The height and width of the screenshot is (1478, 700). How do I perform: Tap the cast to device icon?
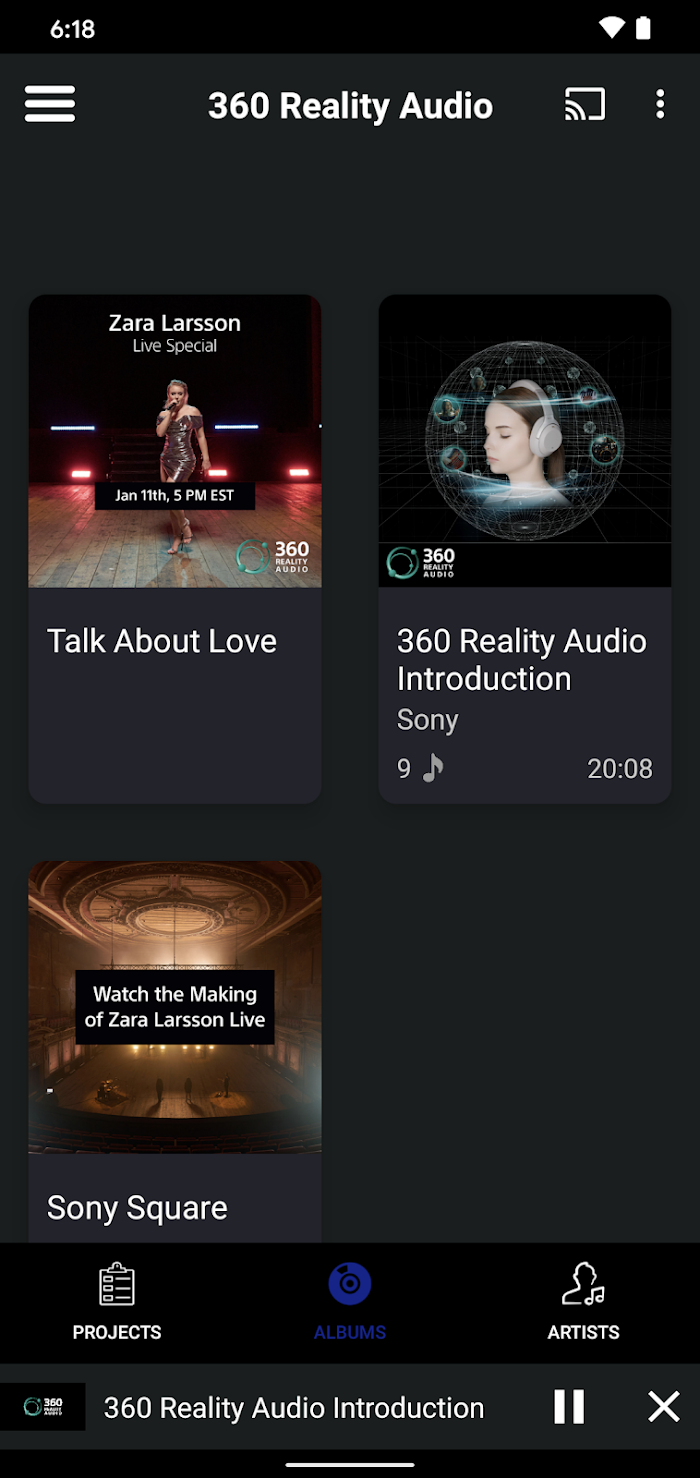[585, 104]
